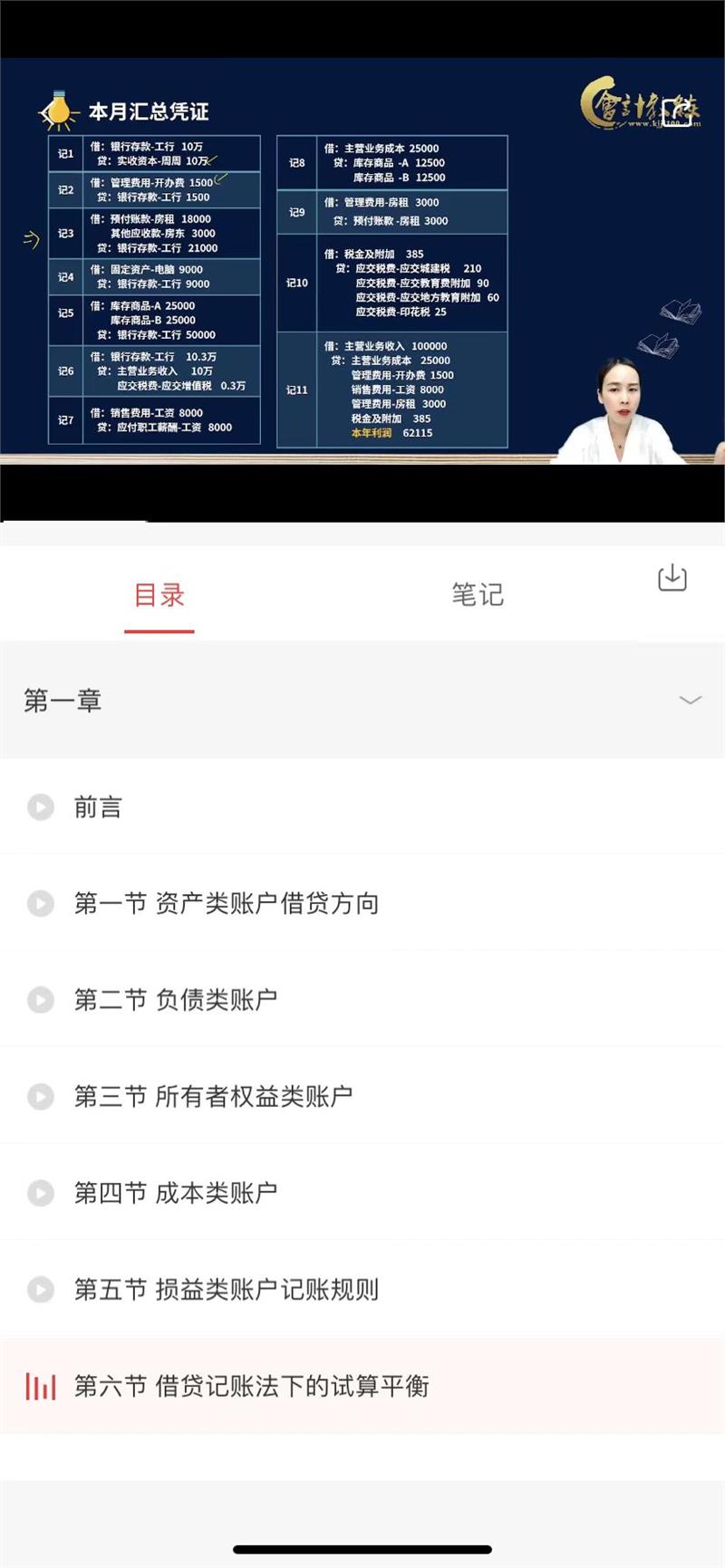This screenshot has width=725, height=1568.
Task: Open 第四节 成本类账户
Action: tap(176, 1193)
